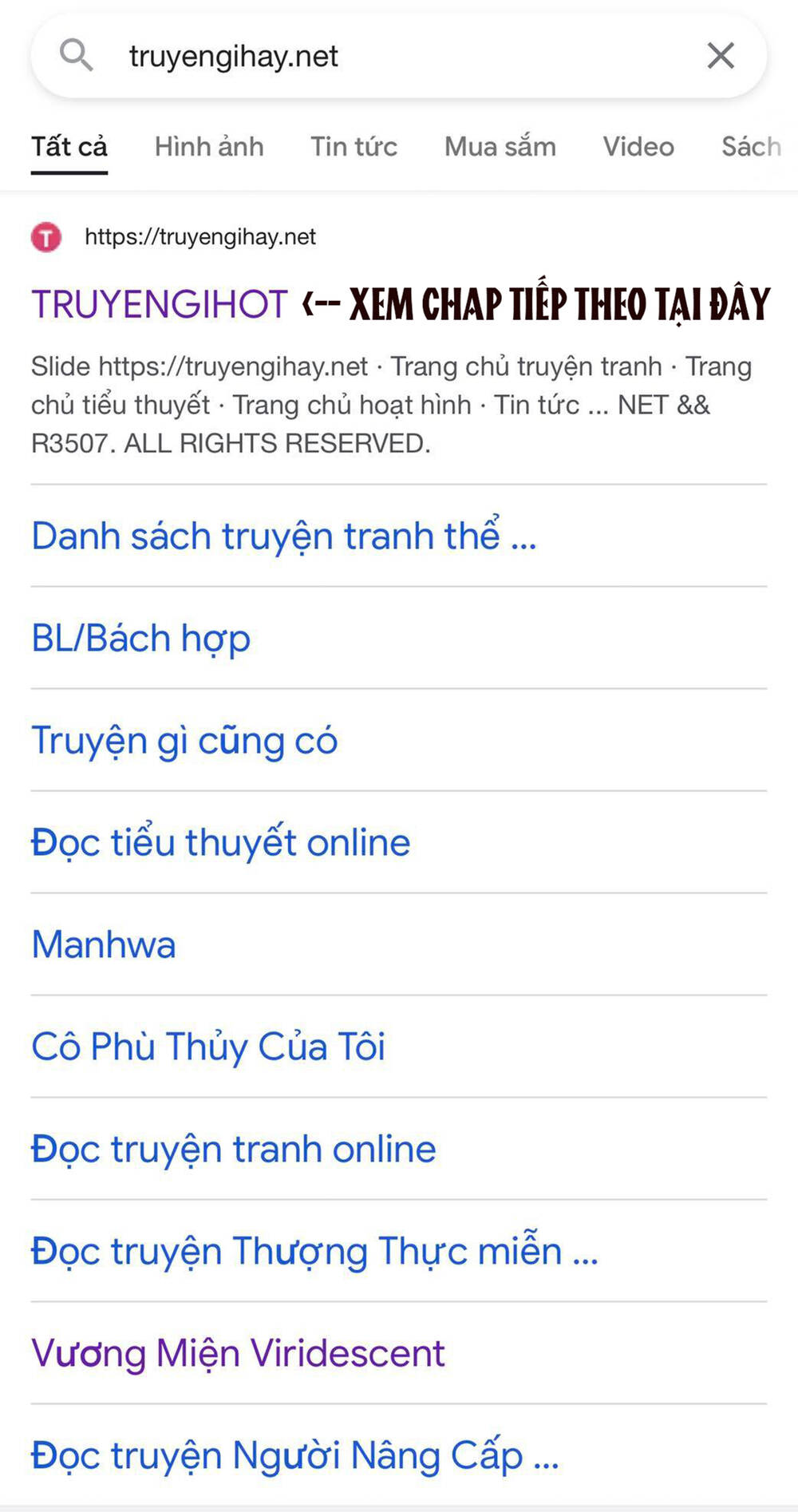Open the Danh sách truyện tranh thể link
Image resolution: width=798 pixels, height=1512 pixels.
[x=284, y=536]
